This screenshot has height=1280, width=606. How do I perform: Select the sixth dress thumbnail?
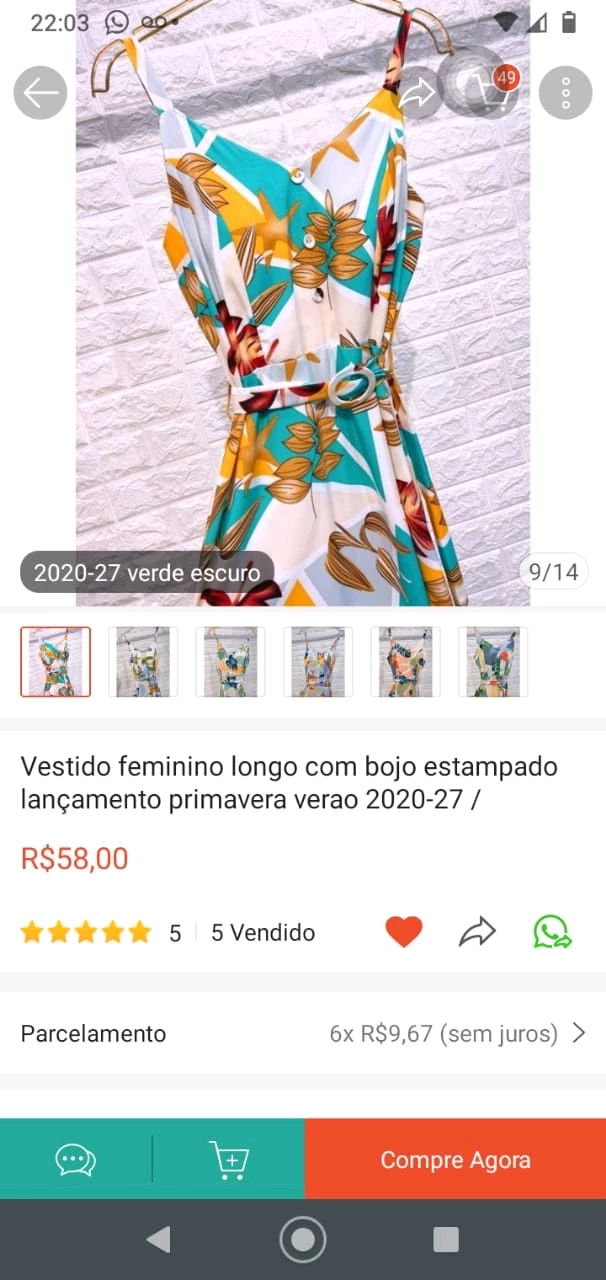493,662
